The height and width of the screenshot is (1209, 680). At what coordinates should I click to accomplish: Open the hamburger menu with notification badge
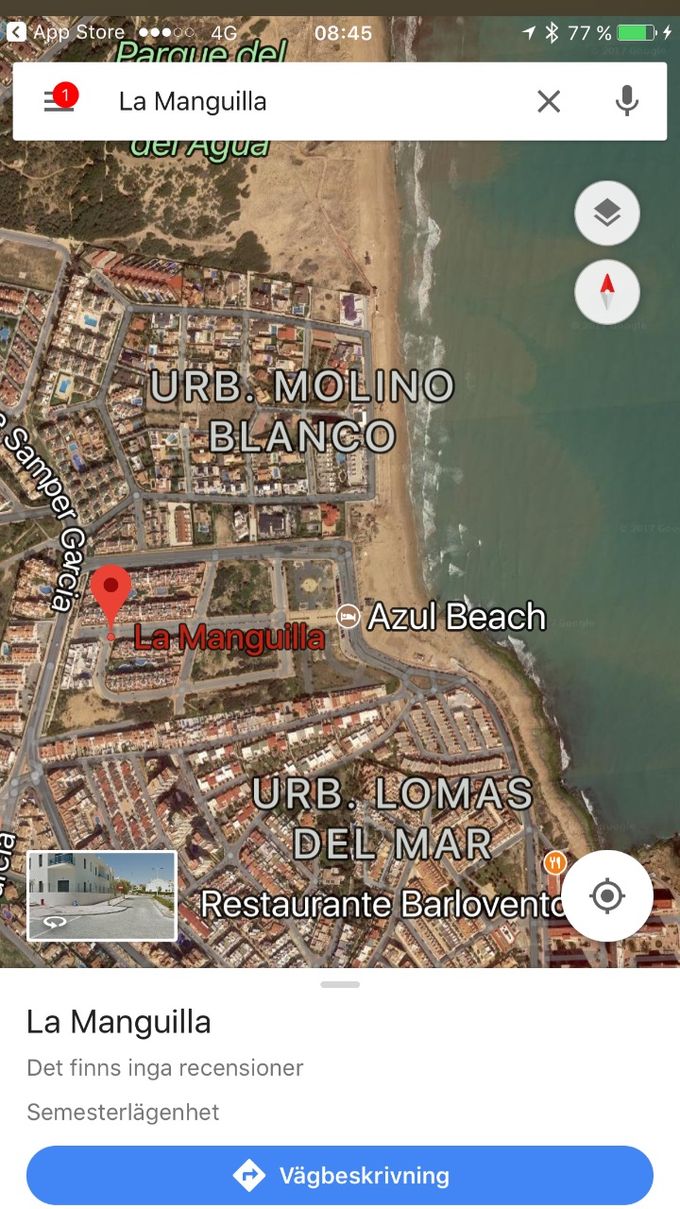(x=60, y=100)
